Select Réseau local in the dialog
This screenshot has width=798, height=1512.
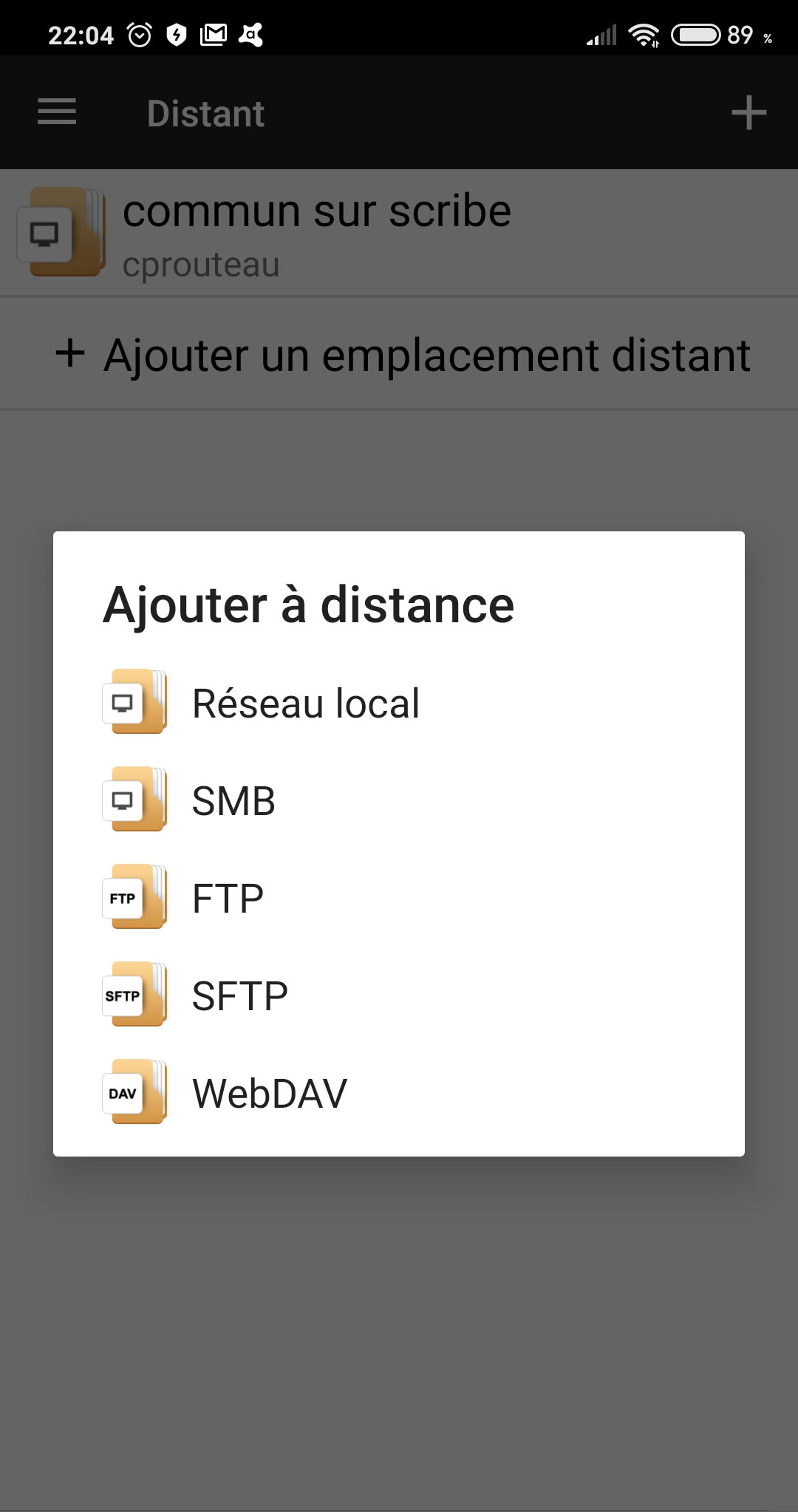pos(399,703)
